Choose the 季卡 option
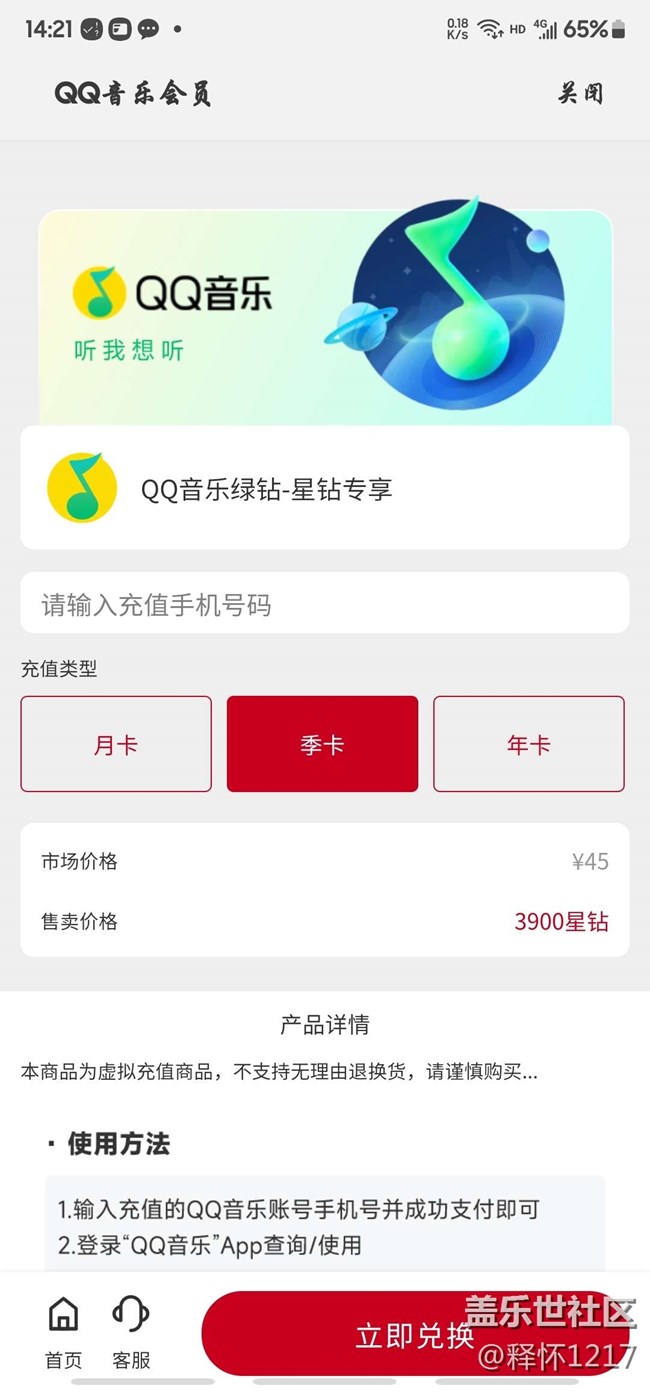Image resolution: width=650 pixels, height=1394 pixels. tap(322, 744)
